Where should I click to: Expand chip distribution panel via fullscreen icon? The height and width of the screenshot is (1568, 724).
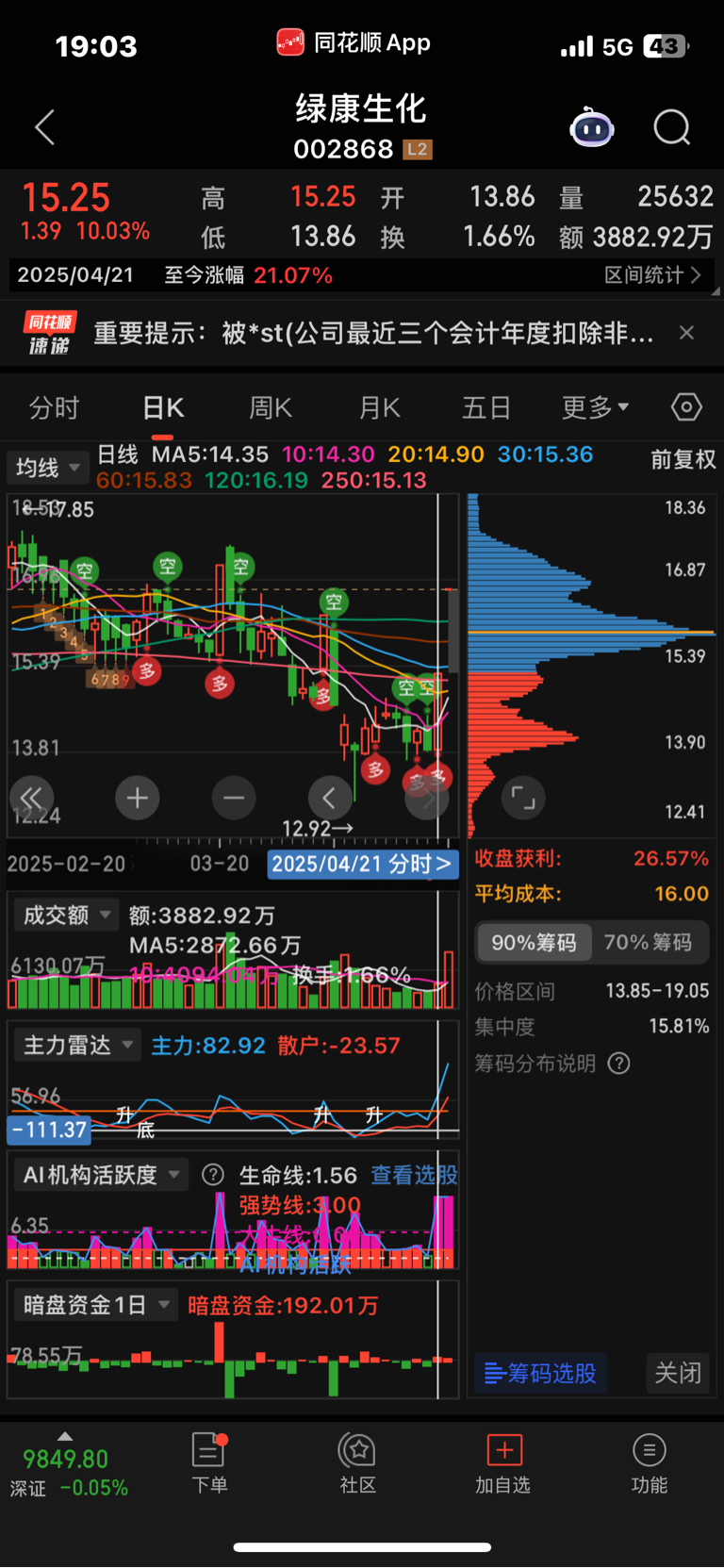coord(523,798)
